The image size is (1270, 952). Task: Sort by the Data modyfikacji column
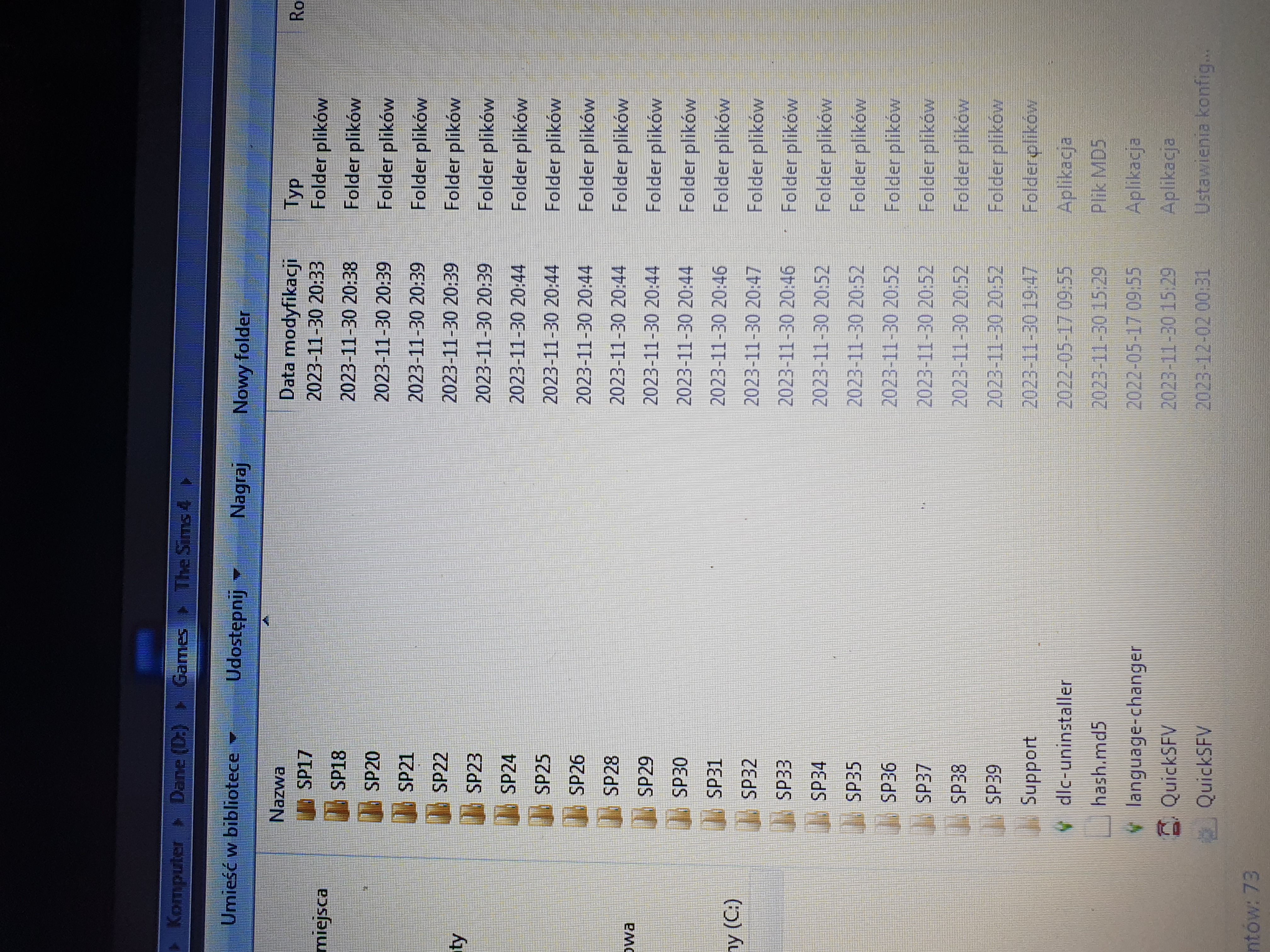pyautogui.click(x=287, y=344)
